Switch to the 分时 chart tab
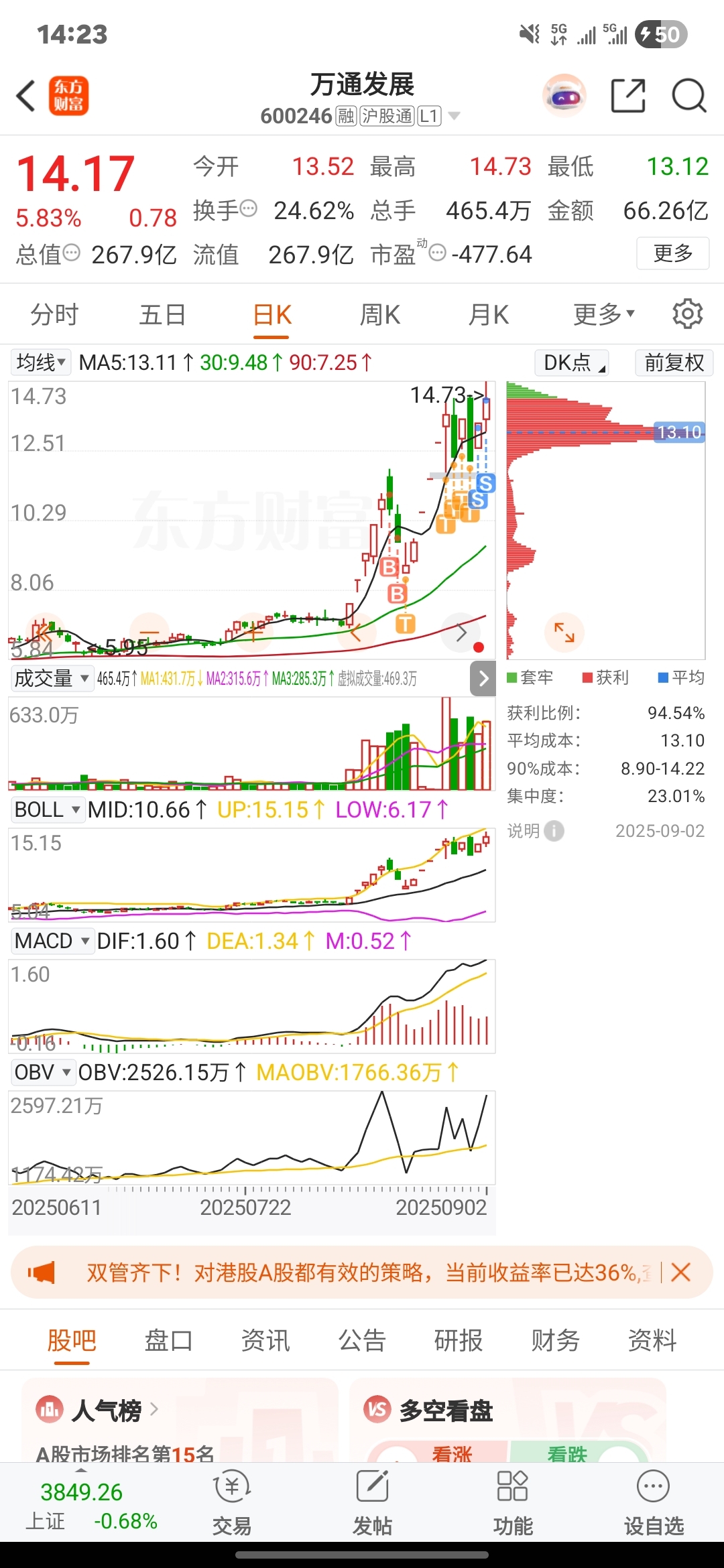724x1568 pixels. pyautogui.click(x=54, y=315)
